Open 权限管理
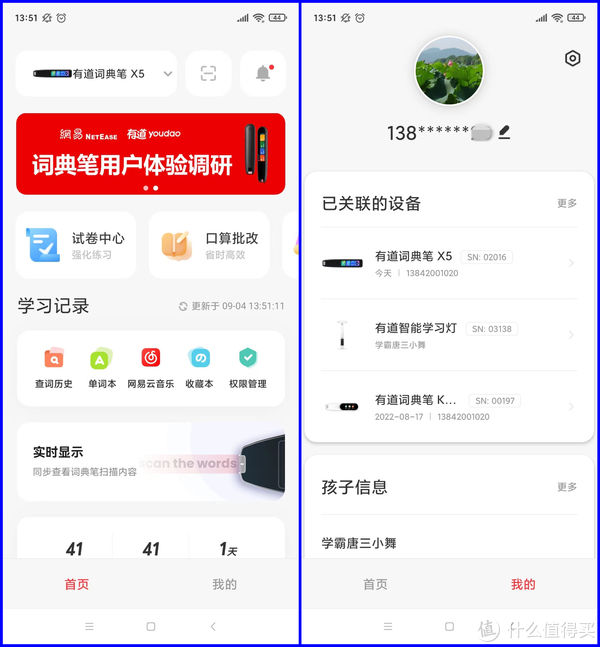This screenshot has width=600, height=647. [x=248, y=366]
